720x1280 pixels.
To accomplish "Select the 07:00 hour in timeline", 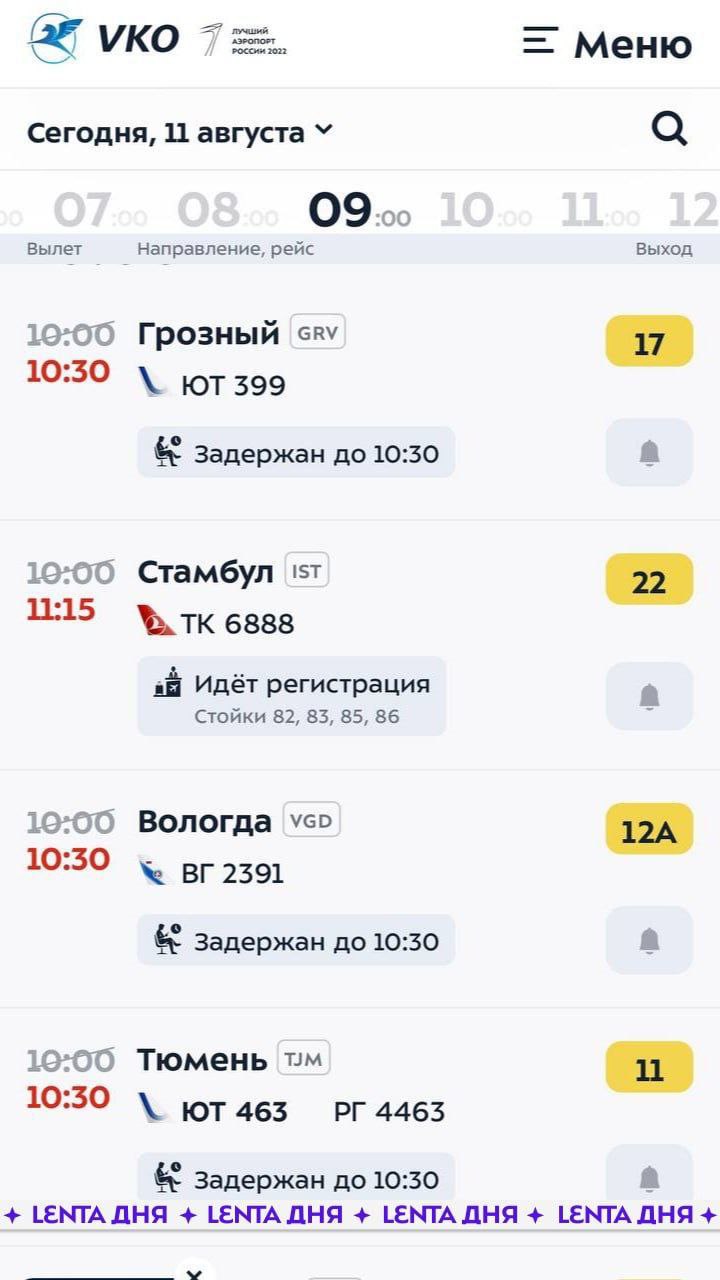I will (x=100, y=211).
